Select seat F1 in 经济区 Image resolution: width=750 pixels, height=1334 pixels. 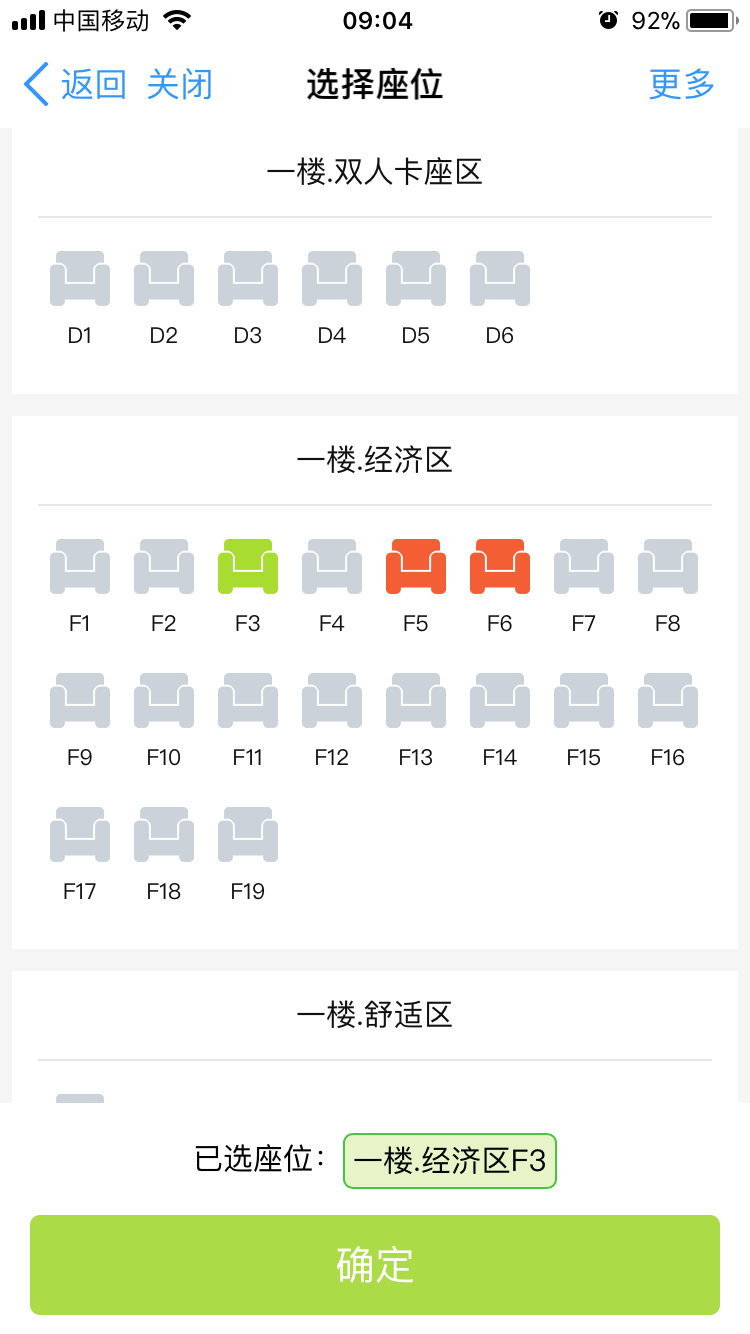pyautogui.click(x=80, y=567)
